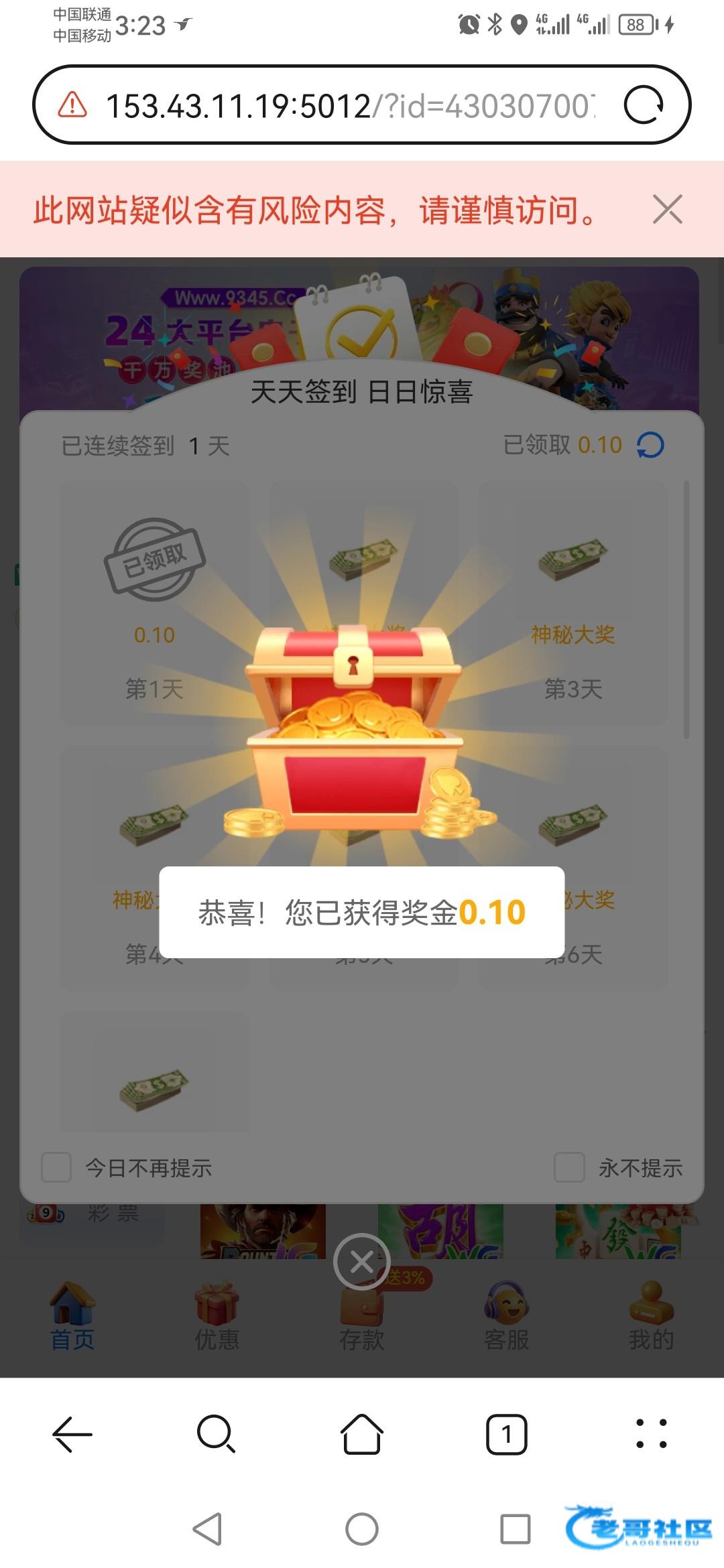Select the 第3天 sign-in reward card

(573, 603)
